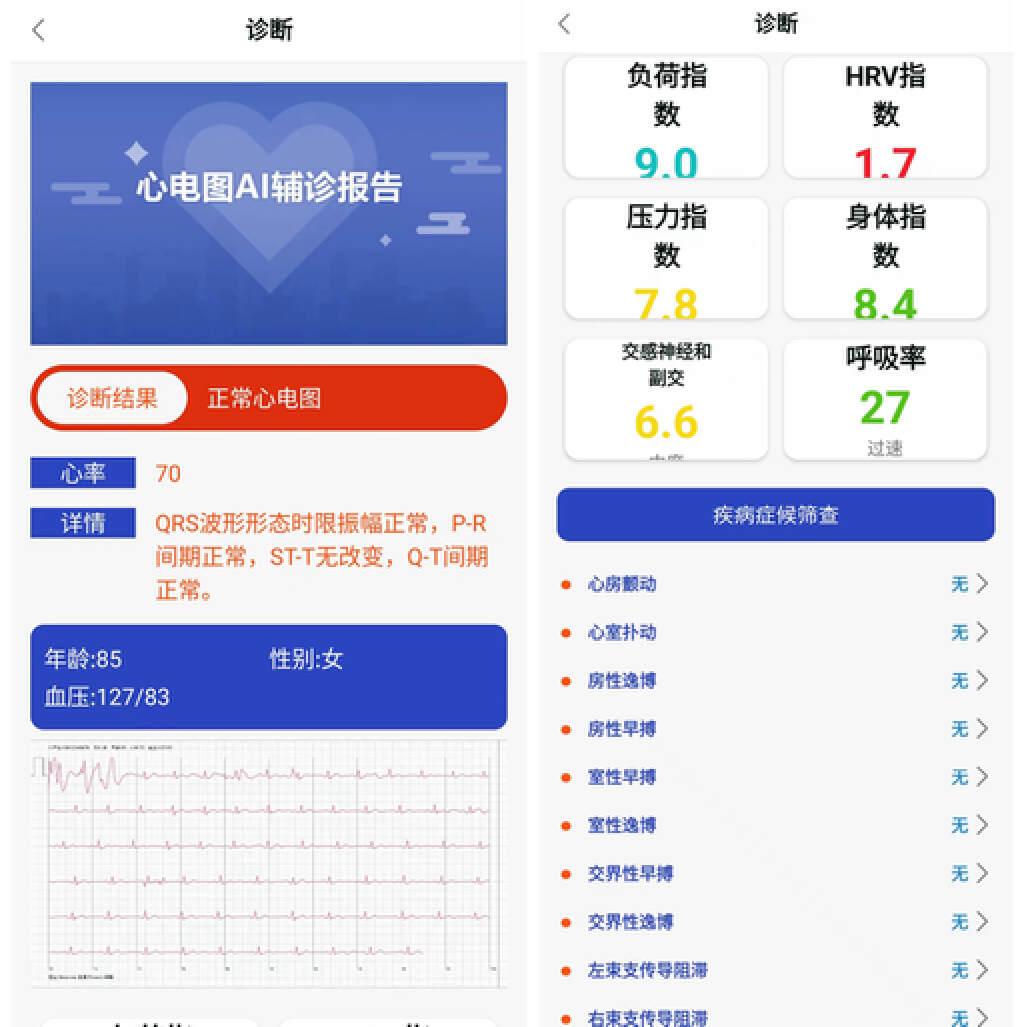Expand the 交界性早搏 entry
Image resolution: width=1024 pixels, height=1027 pixels.
click(x=775, y=874)
